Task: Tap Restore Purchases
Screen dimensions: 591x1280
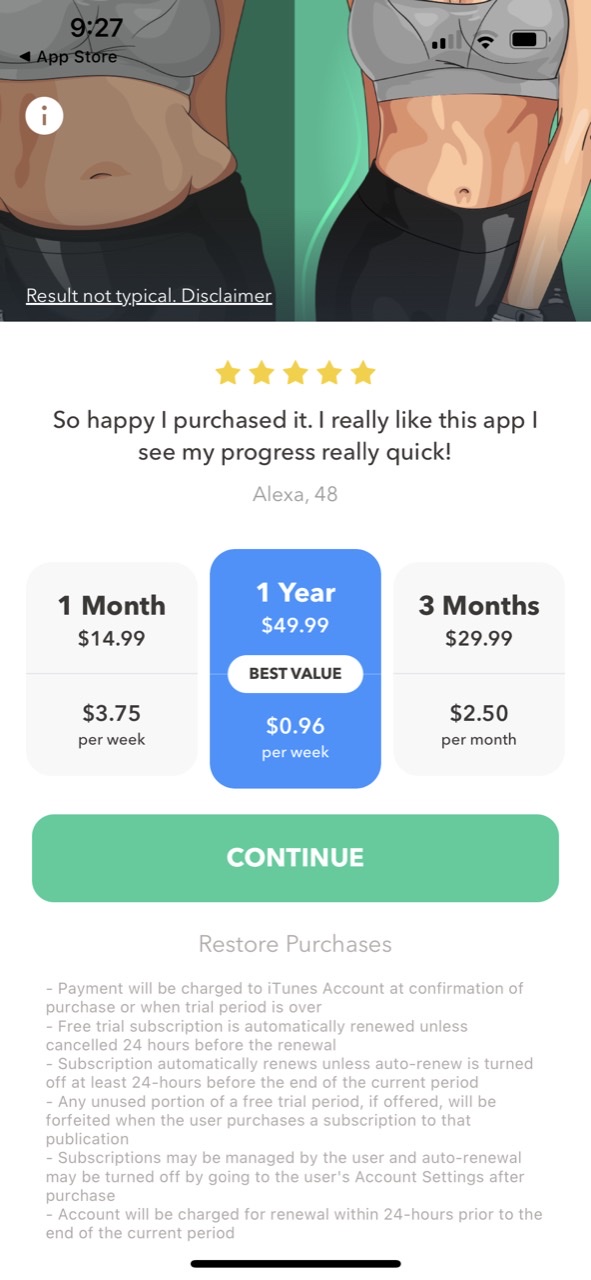Action: (295, 944)
